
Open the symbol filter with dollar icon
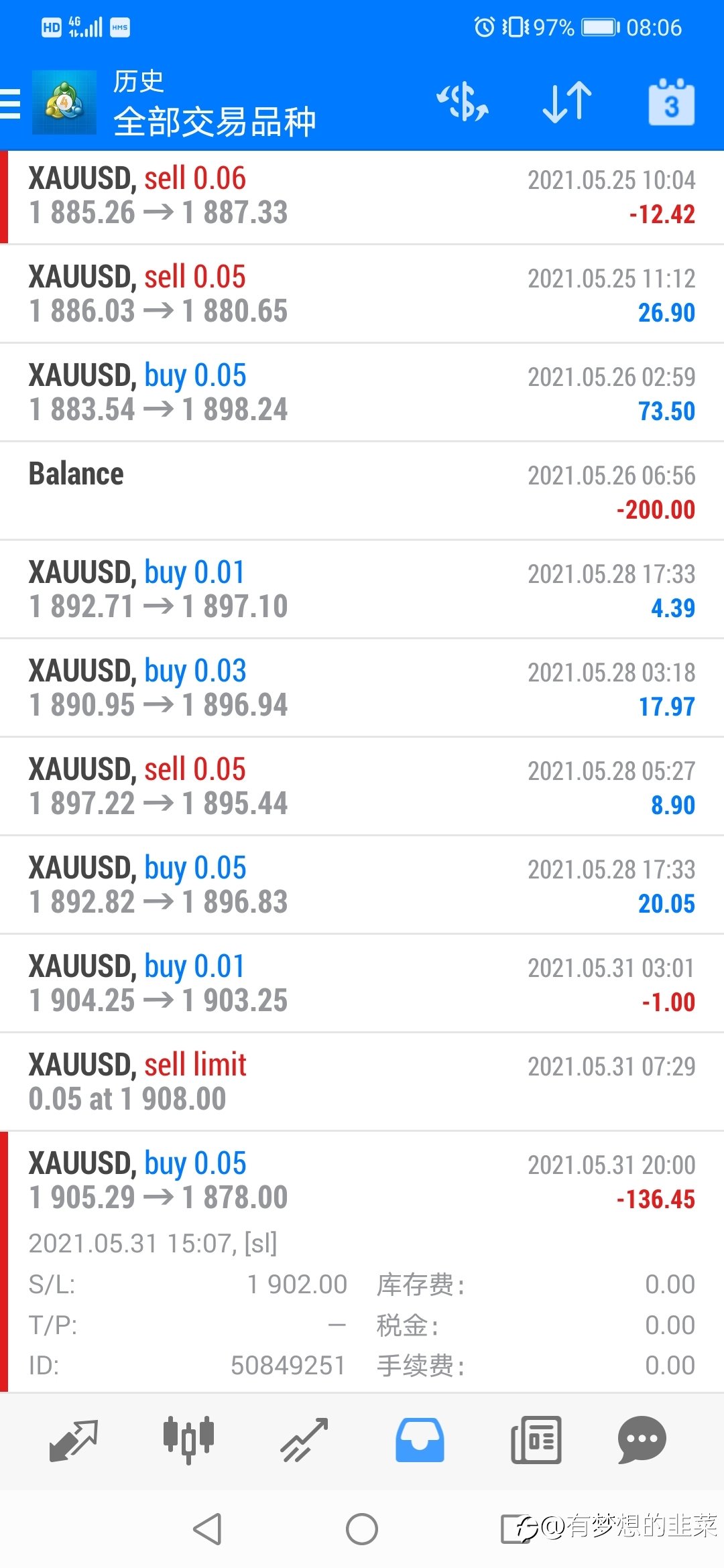tap(463, 103)
